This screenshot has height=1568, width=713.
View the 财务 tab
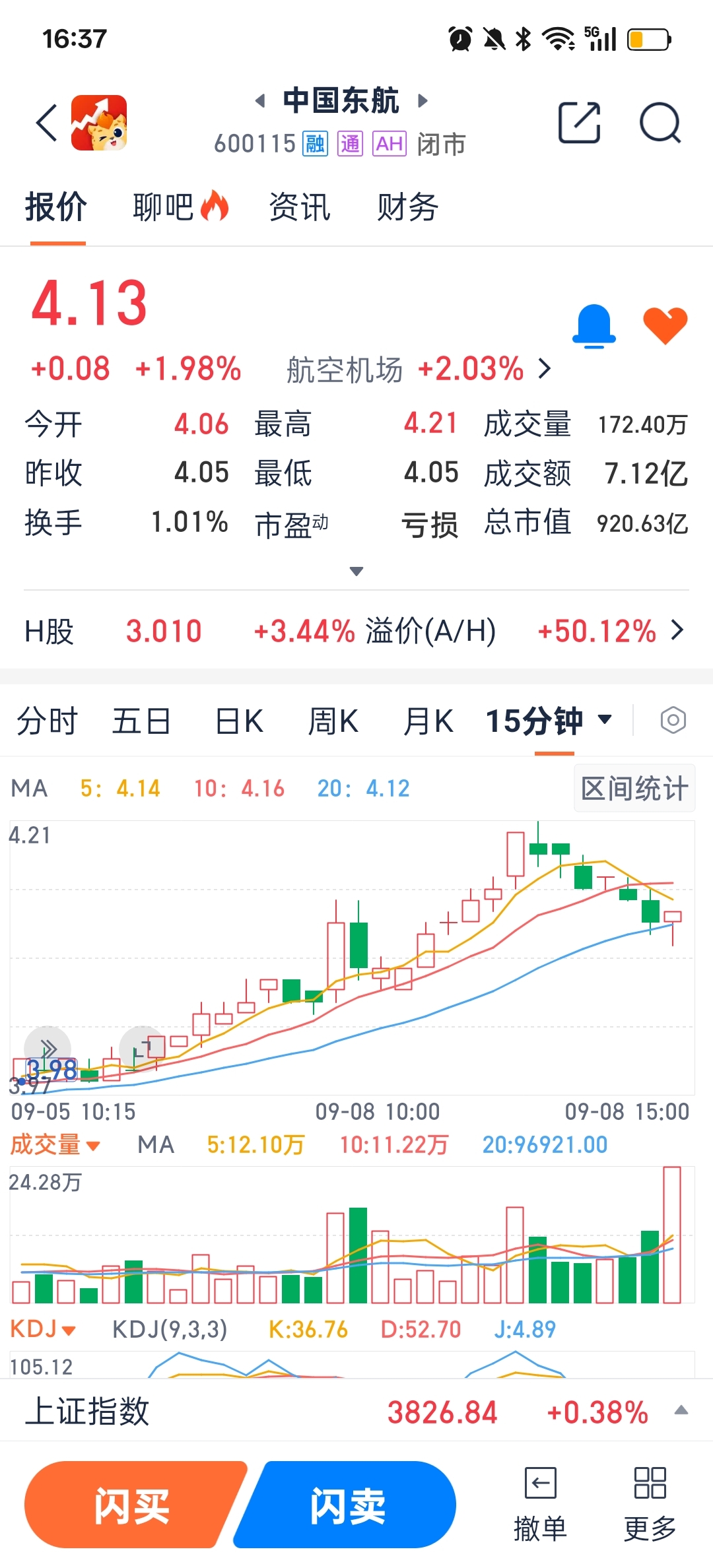(x=407, y=207)
